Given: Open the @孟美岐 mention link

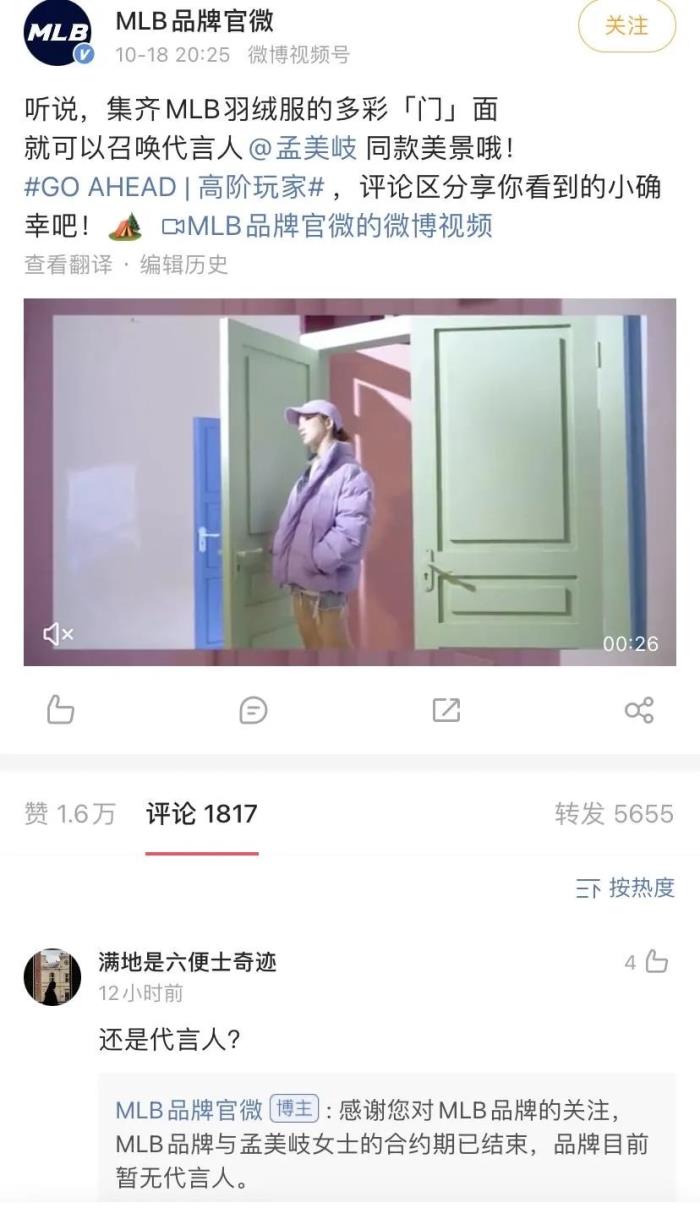Looking at the screenshot, I should click(302, 148).
